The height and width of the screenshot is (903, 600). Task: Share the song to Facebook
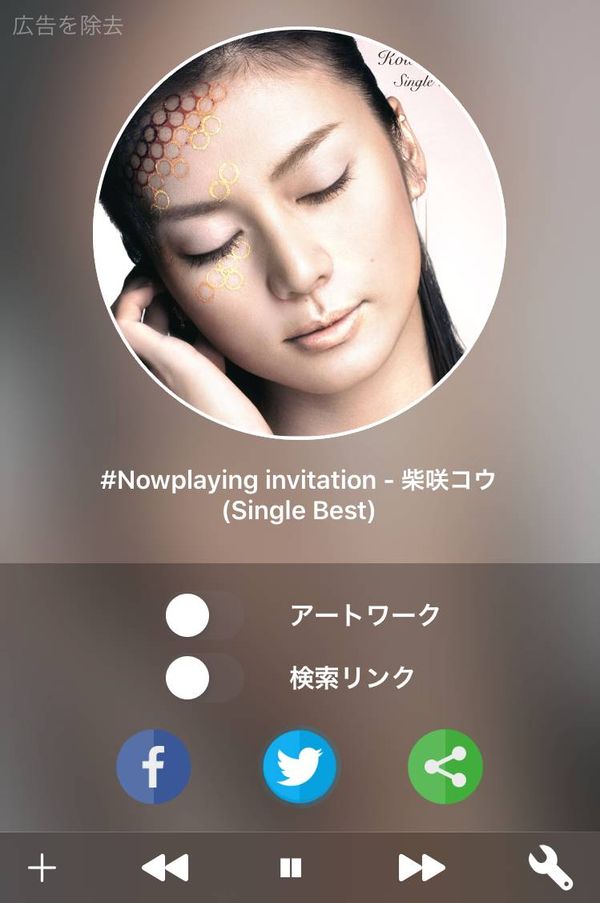[x=153, y=767]
